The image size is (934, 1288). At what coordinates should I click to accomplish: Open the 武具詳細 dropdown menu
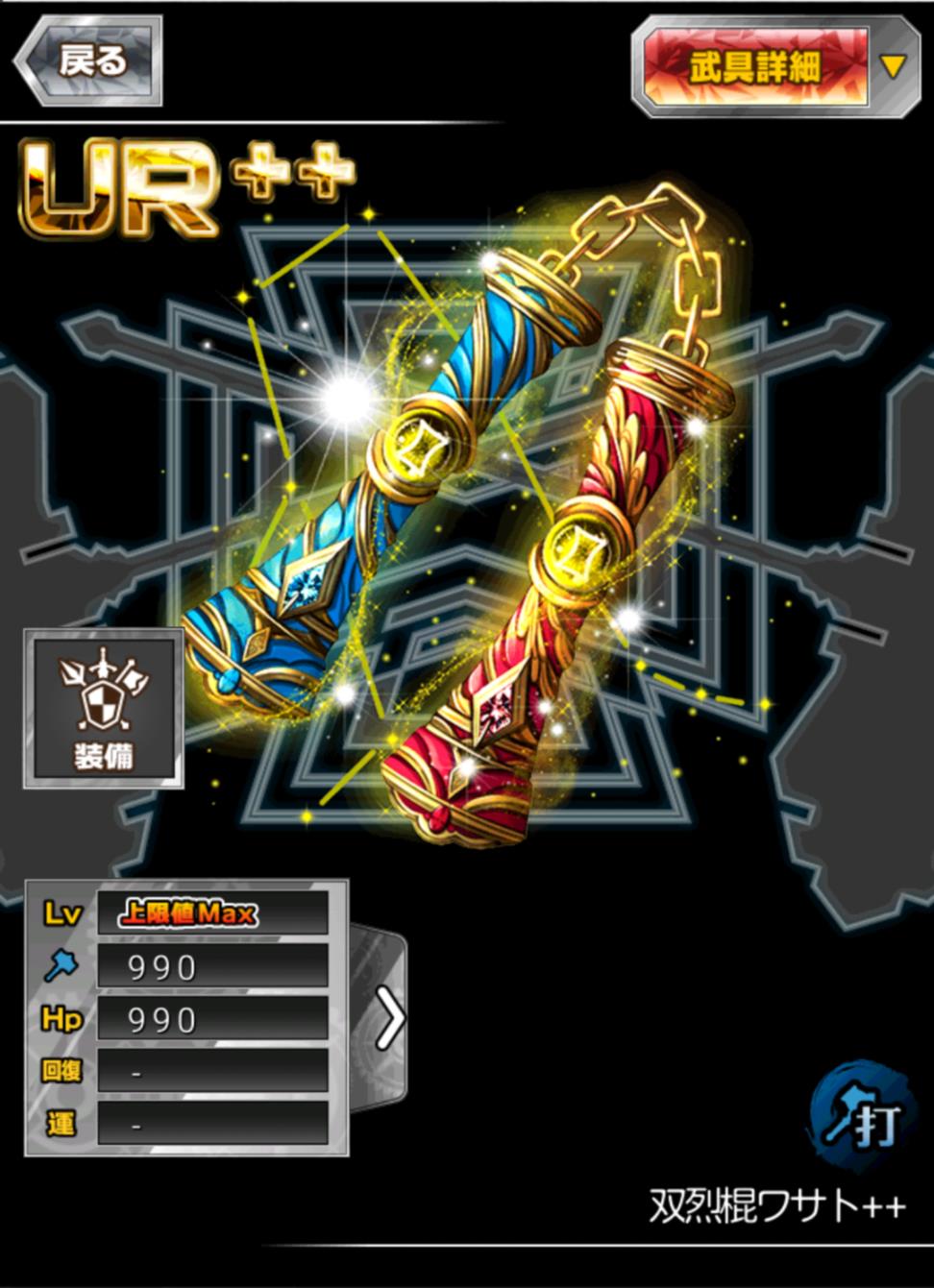coord(774,67)
